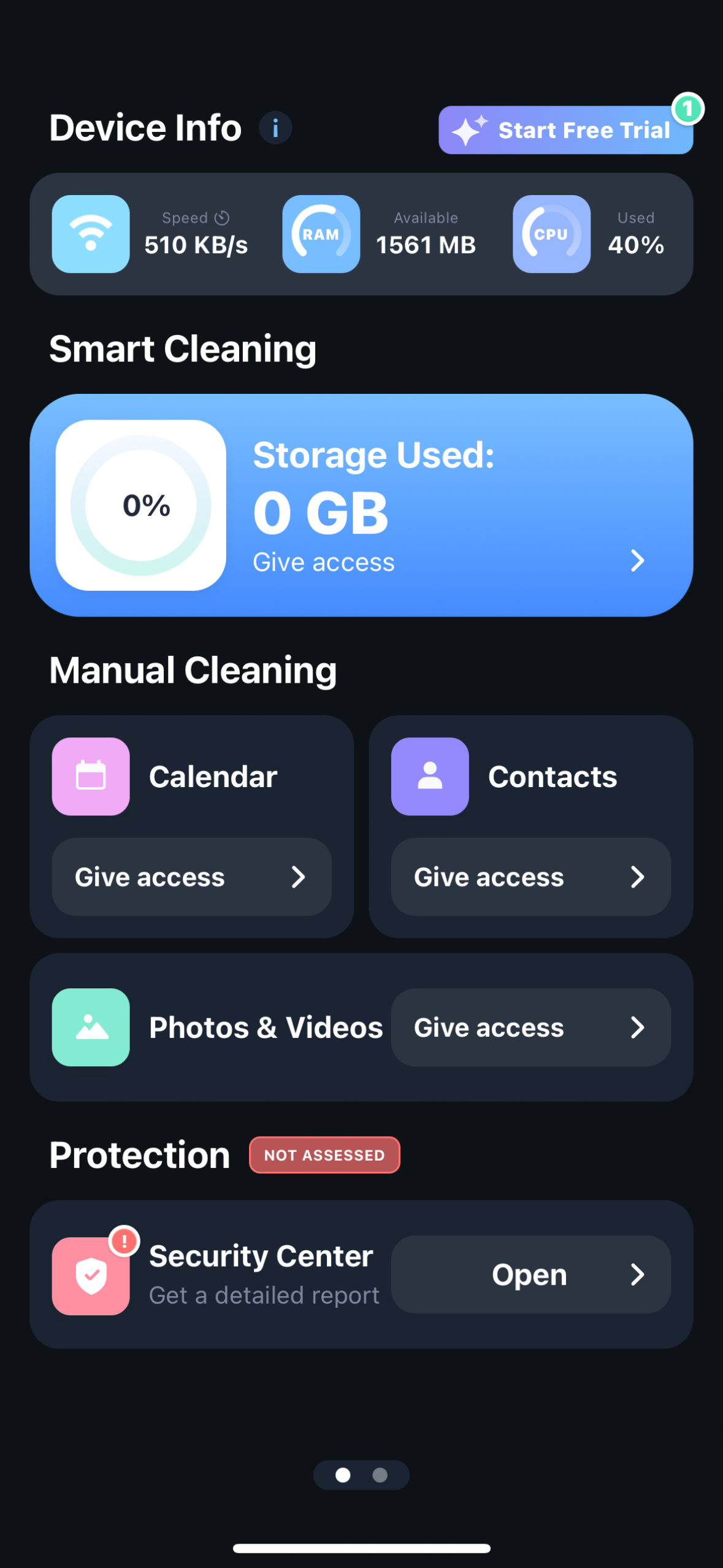Tap the Photos & Videos icon

tap(90, 1027)
